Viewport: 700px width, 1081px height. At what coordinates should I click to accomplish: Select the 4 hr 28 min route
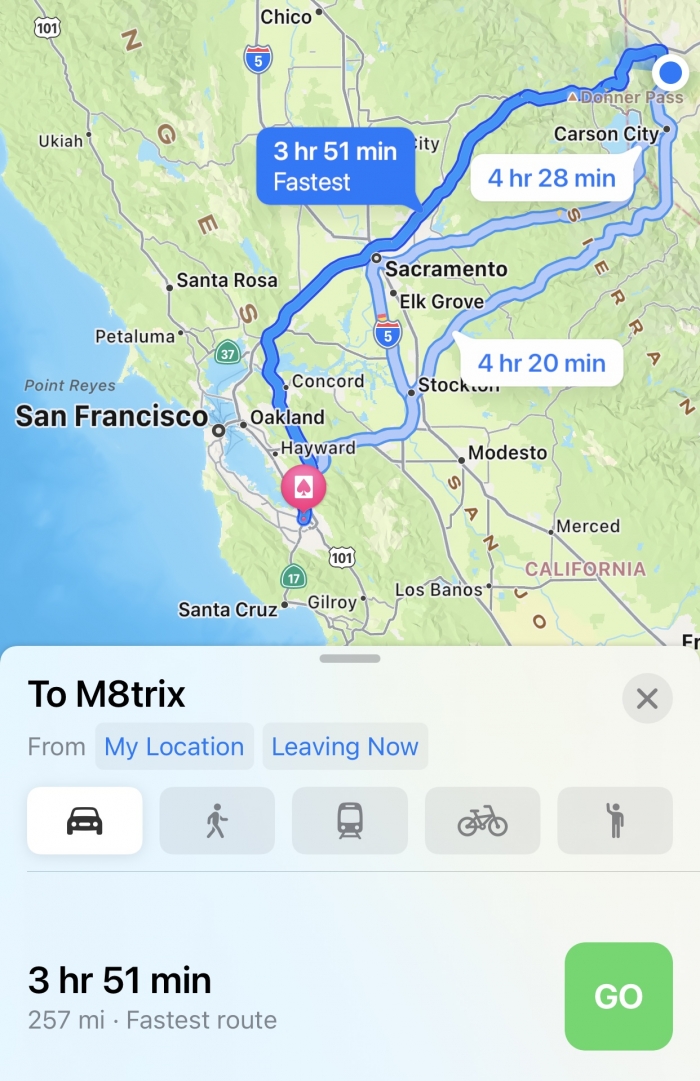552,179
